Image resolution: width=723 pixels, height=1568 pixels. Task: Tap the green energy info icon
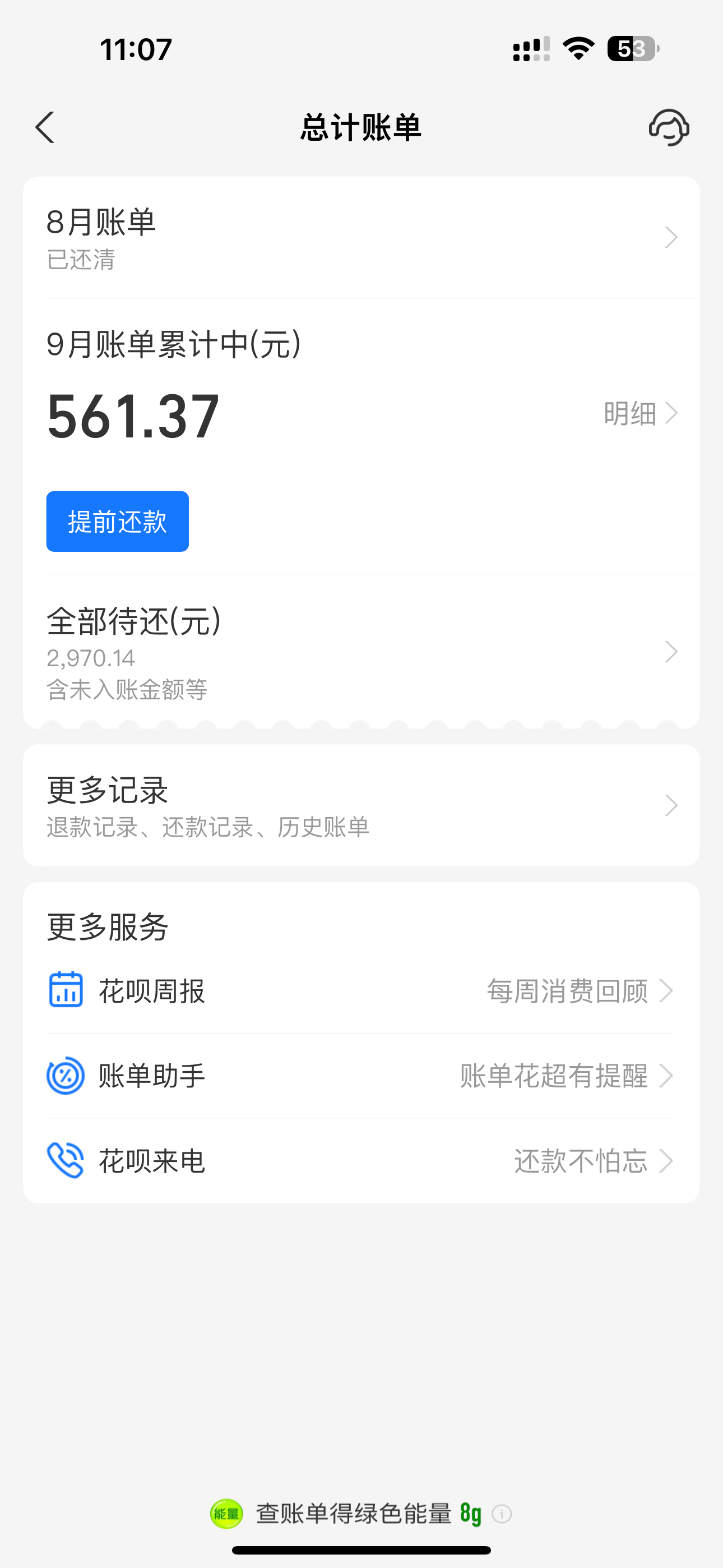[502, 1514]
